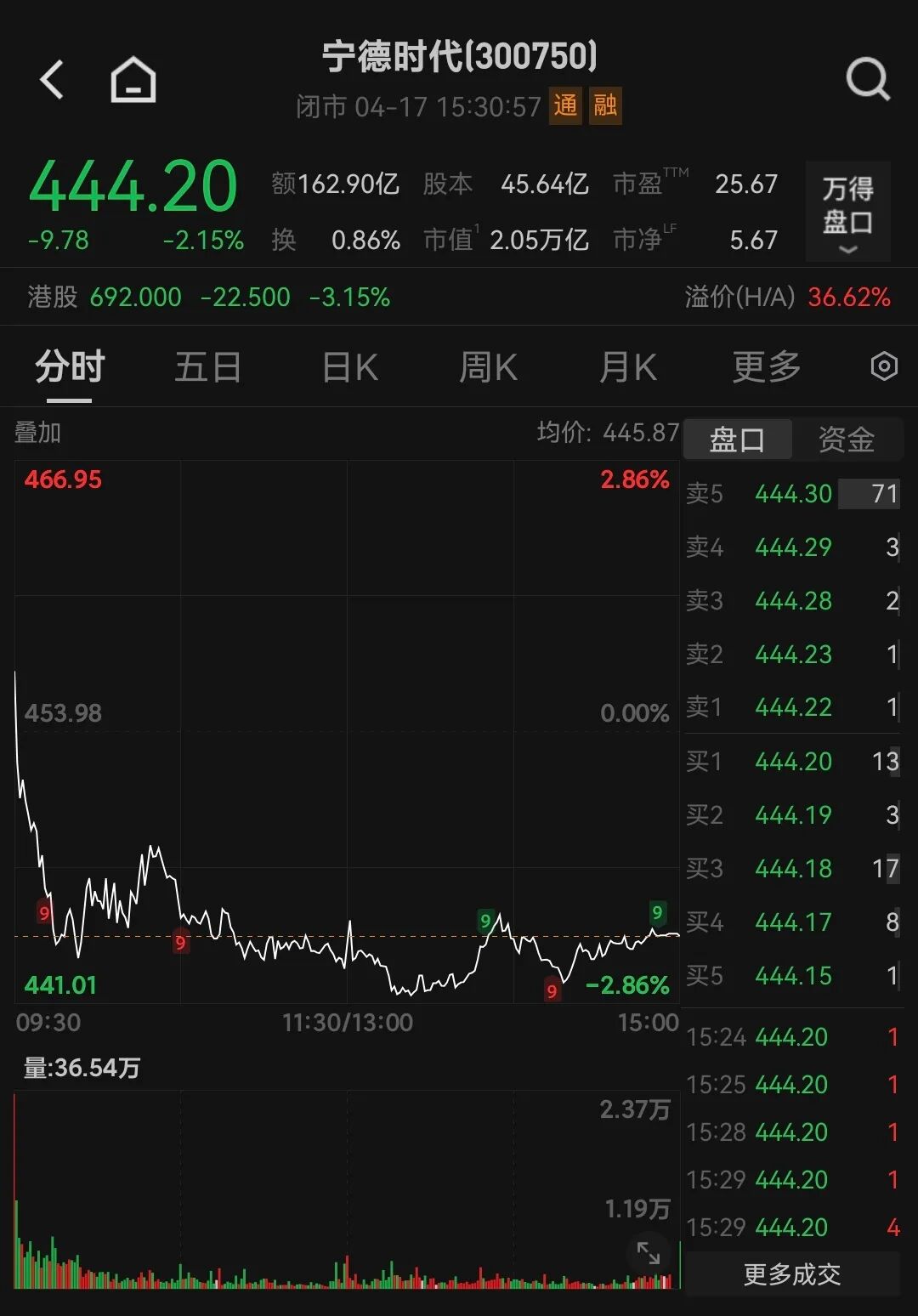Switch to 五日 chart tab
918x1316 pixels.
[x=207, y=367]
